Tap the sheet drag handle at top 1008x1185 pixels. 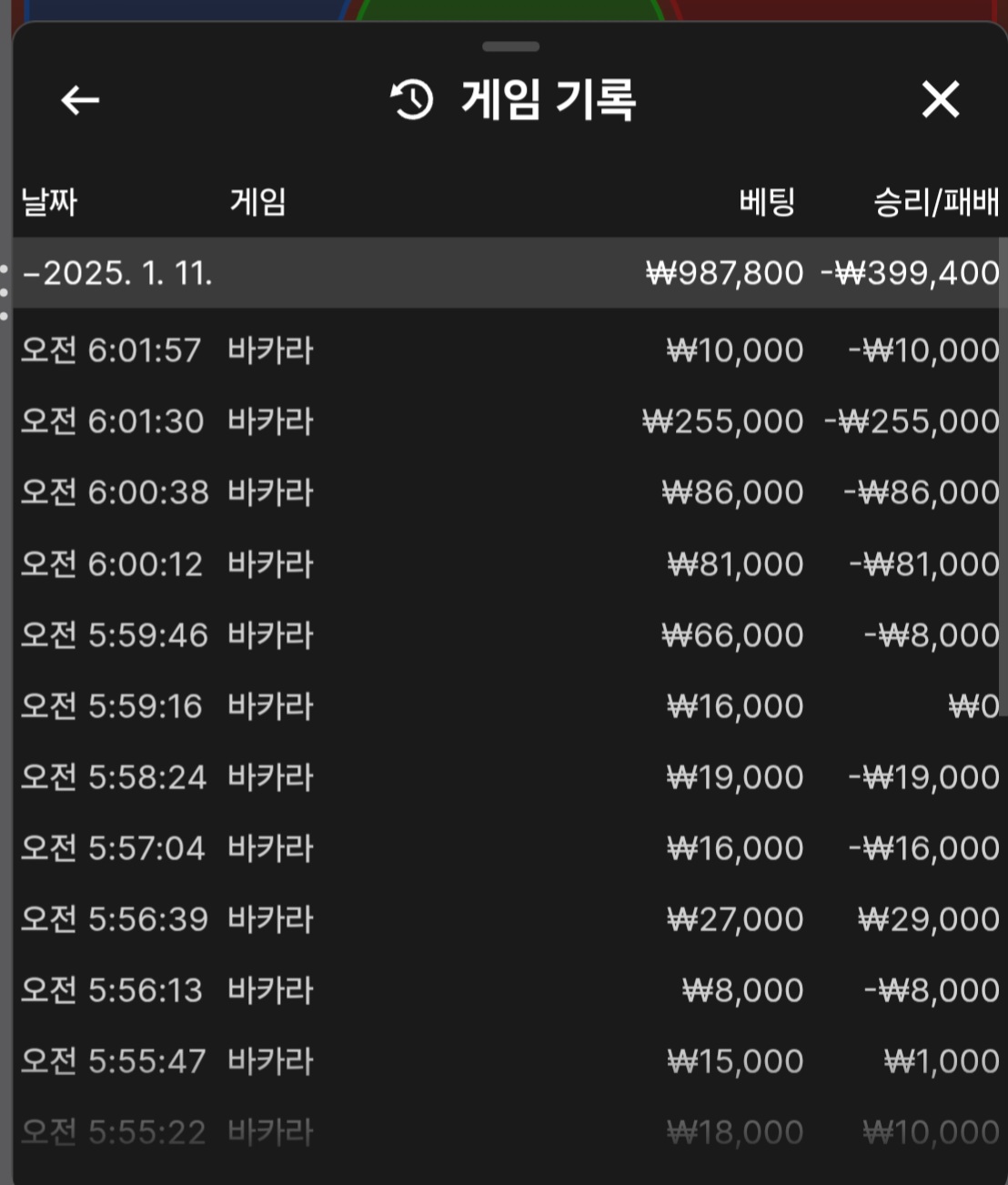click(511, 46)
